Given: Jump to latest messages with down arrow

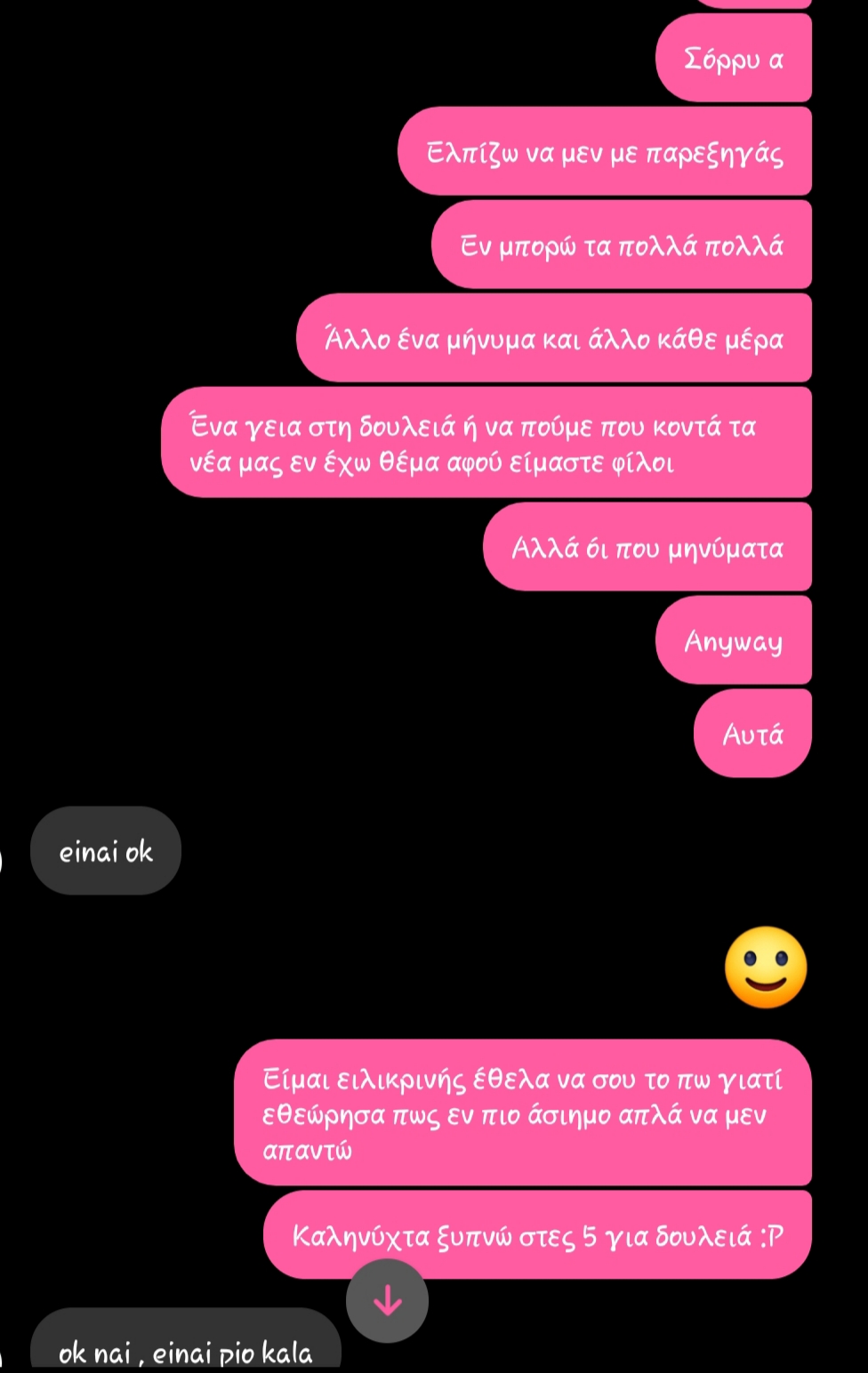Looking at the screenshot, I should coord(387,1301).
